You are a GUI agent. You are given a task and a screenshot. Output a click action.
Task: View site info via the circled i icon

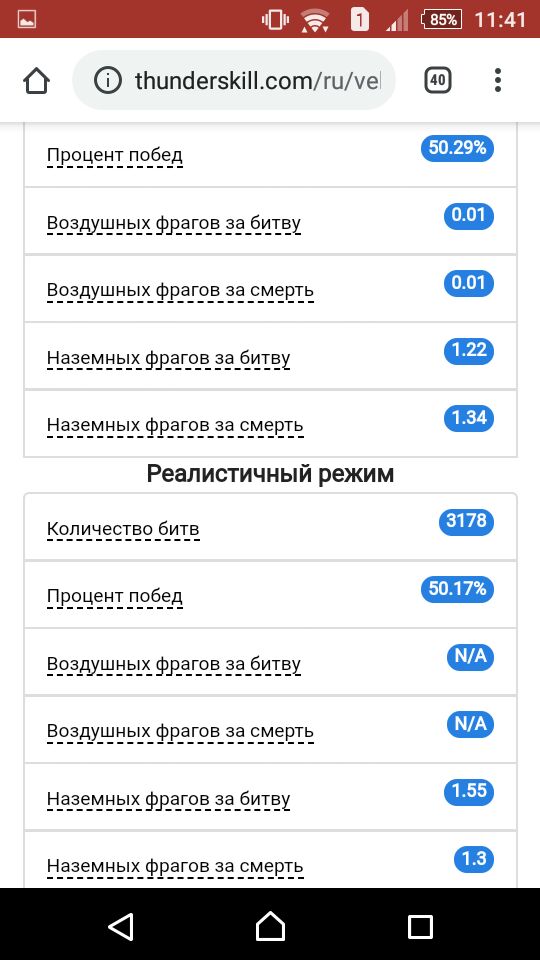pyautogui.click(x=108, y=80)
